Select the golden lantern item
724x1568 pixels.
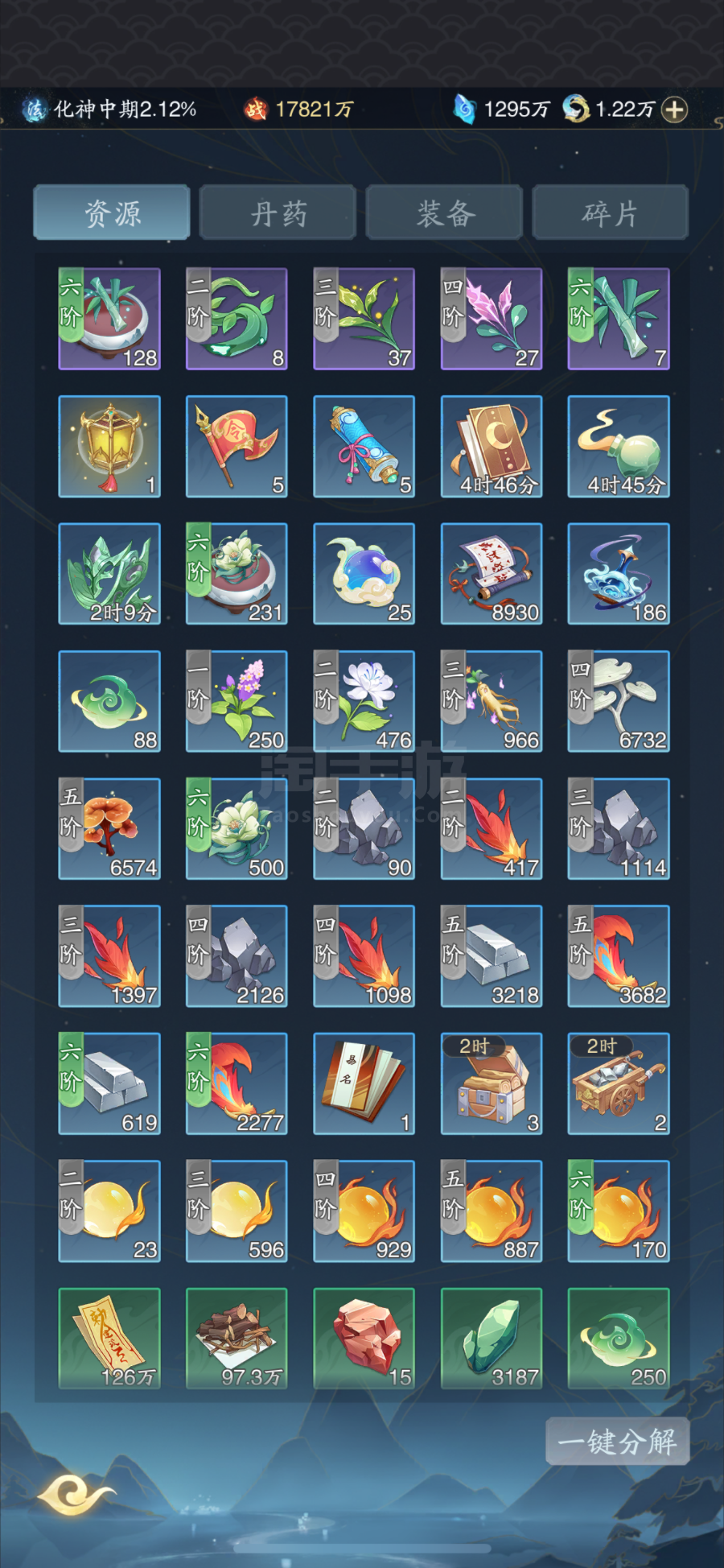109,447
